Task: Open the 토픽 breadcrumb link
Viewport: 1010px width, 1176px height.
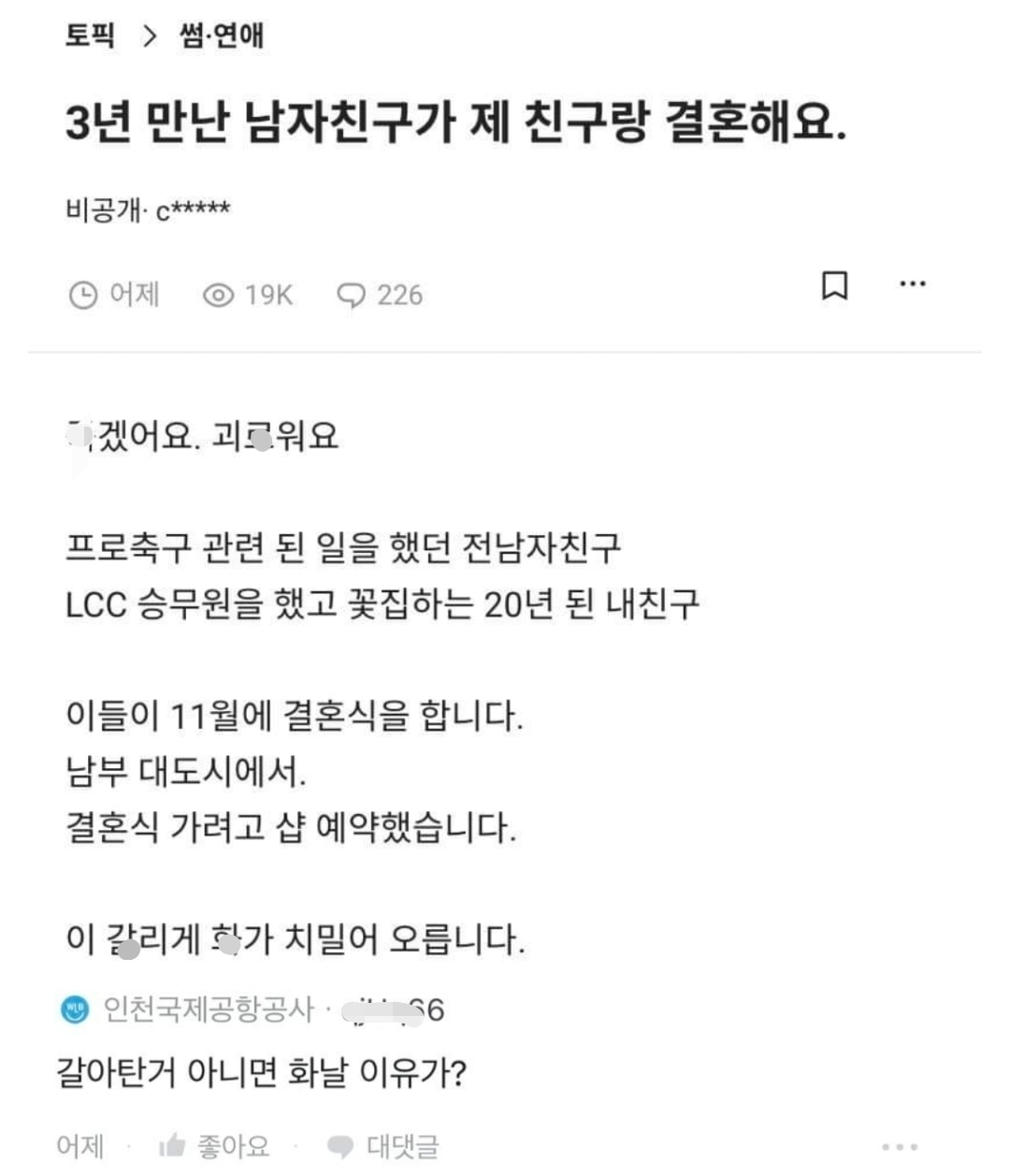Action: 90,36
